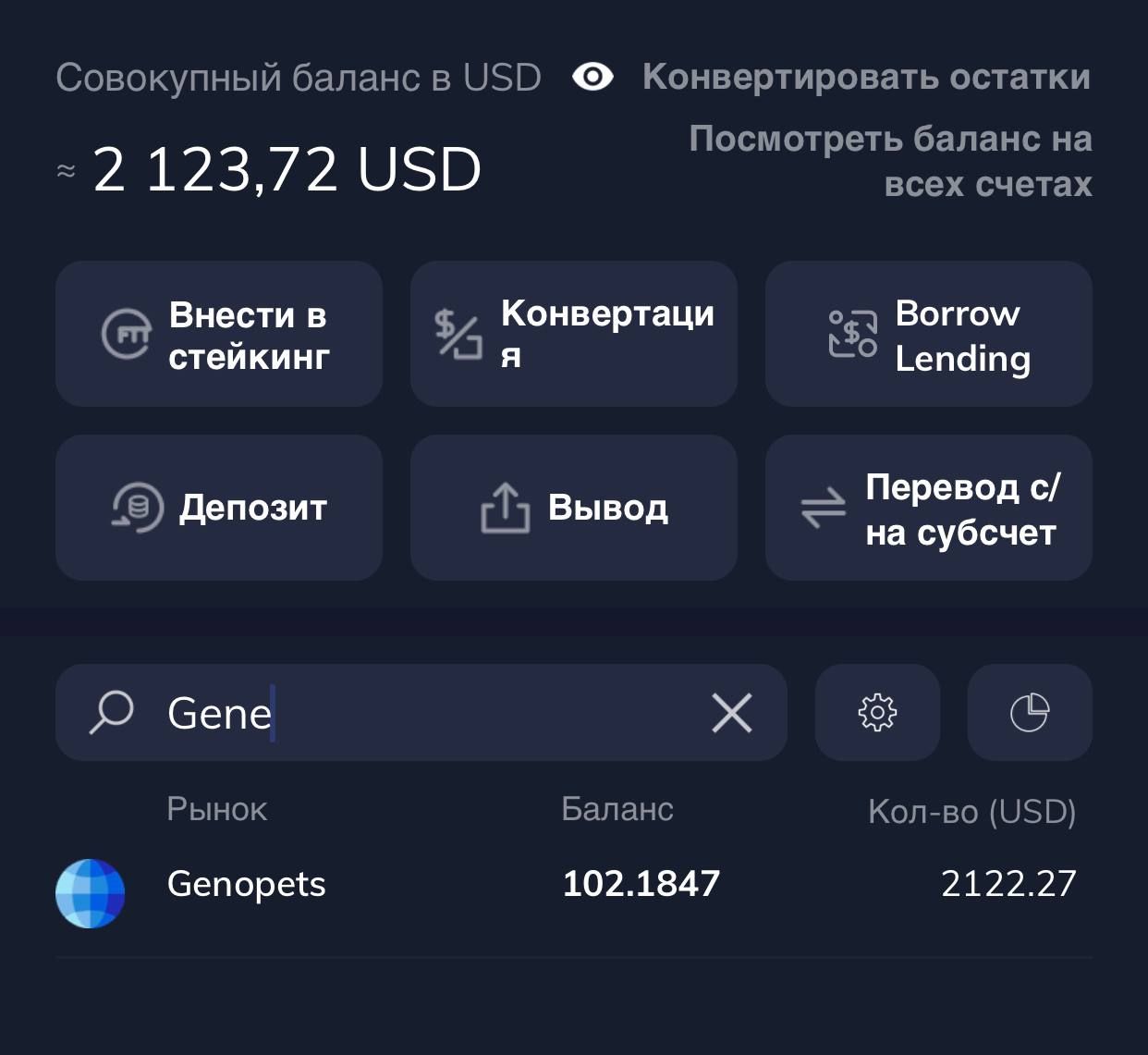Open Перевод с/на субсчет

click(928, 508)
